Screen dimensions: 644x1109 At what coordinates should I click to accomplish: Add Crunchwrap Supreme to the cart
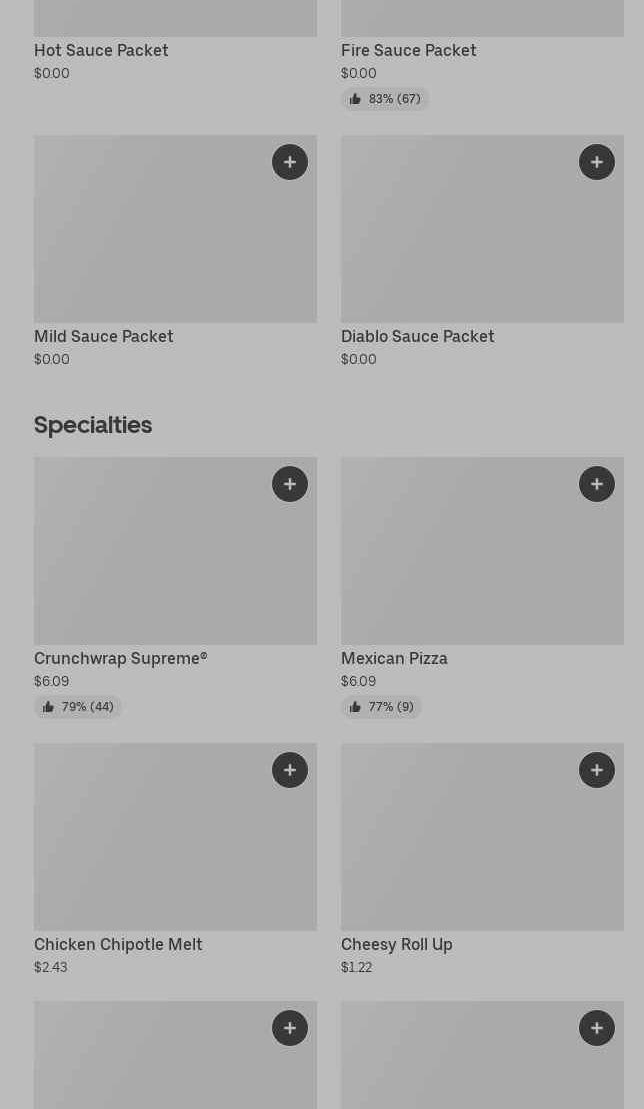(x=290, y=484)
